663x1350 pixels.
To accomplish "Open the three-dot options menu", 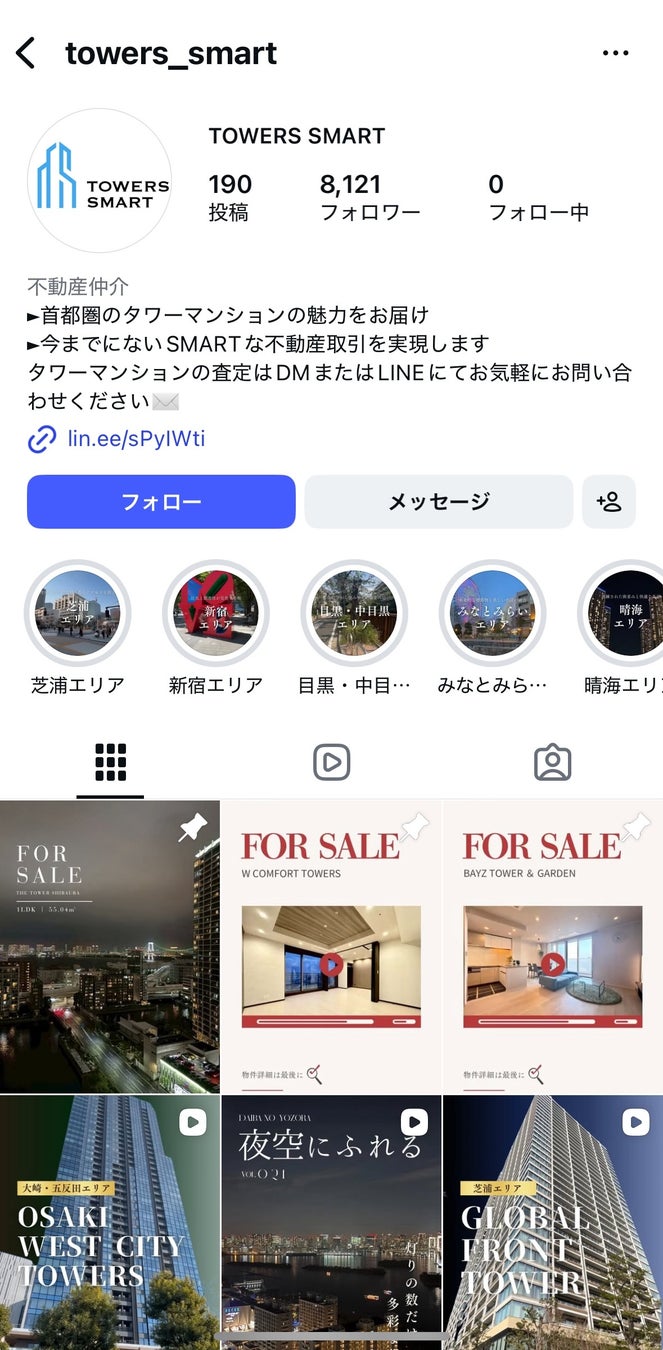I will [x=616, y=53].
